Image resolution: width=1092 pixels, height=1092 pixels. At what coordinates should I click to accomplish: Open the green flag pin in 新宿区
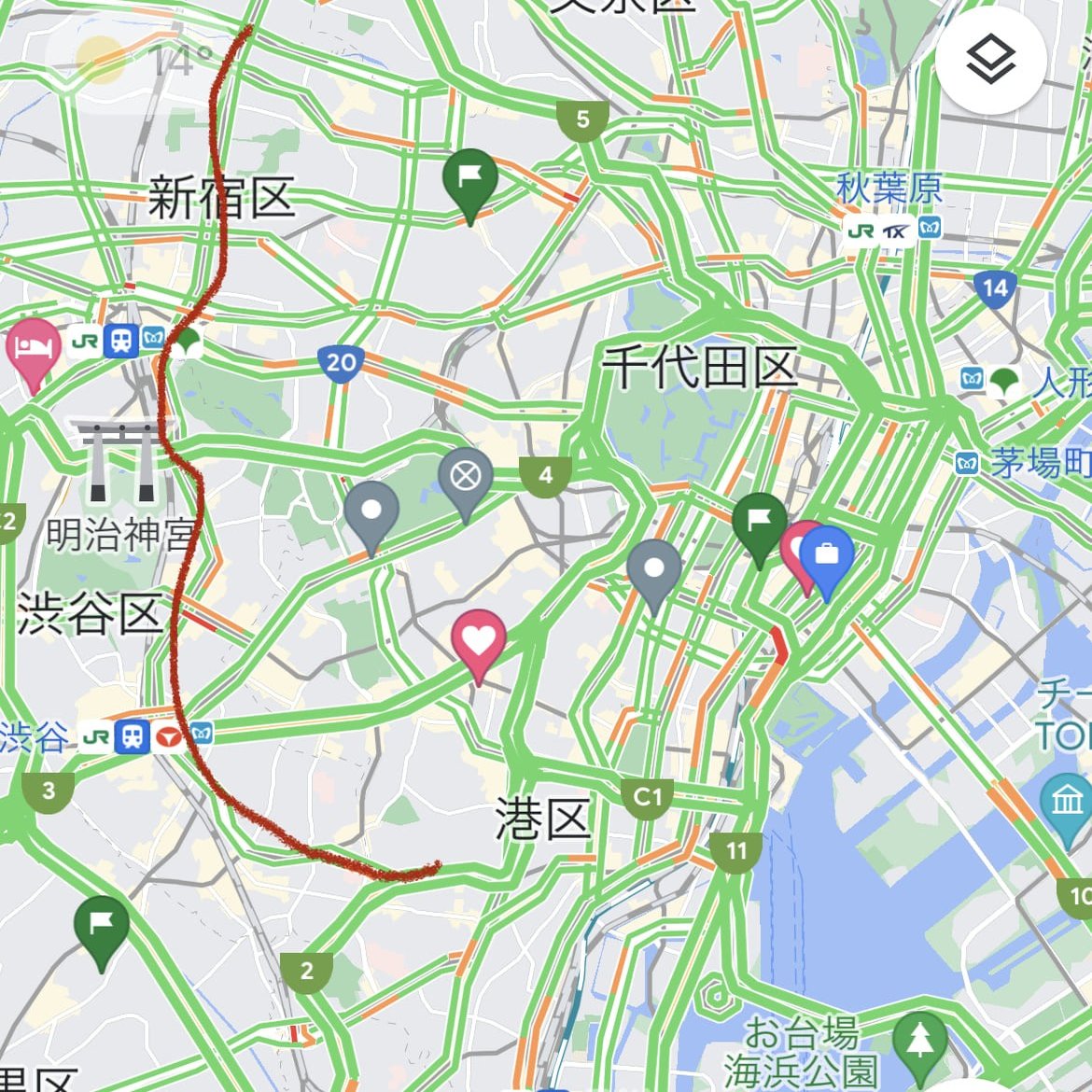(469, 179)
